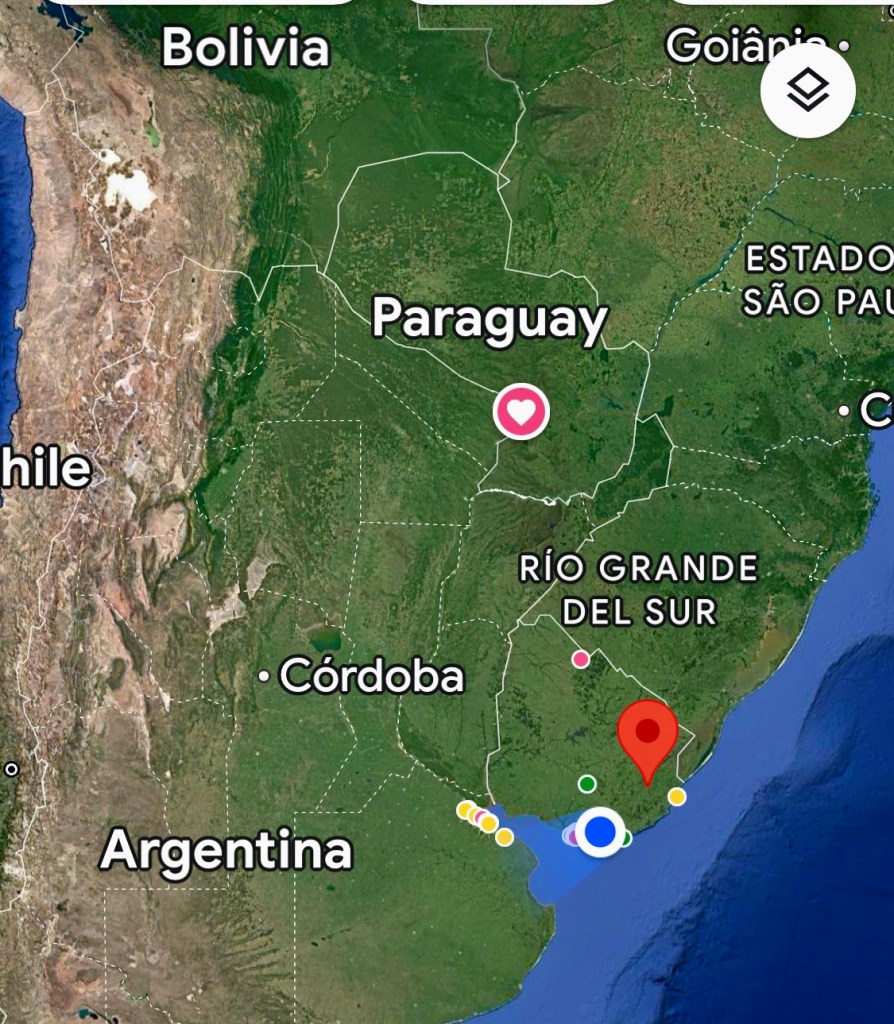This screenshot has height=1024, width=894.
Task: Tap the pink heart marker in Paraguay
Action: (x=521, y=411)
